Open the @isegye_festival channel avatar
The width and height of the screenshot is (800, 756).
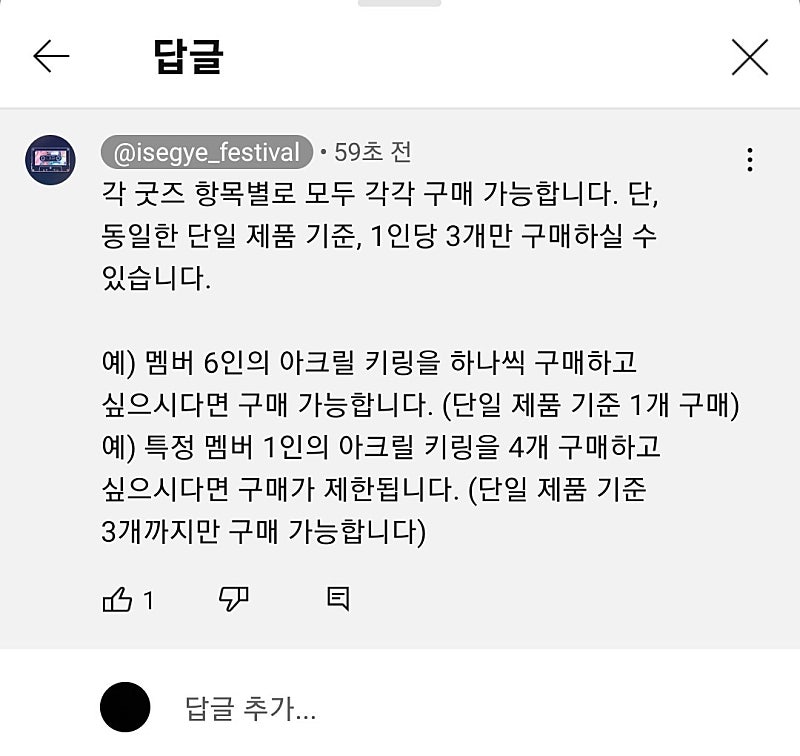click(50, 160)
